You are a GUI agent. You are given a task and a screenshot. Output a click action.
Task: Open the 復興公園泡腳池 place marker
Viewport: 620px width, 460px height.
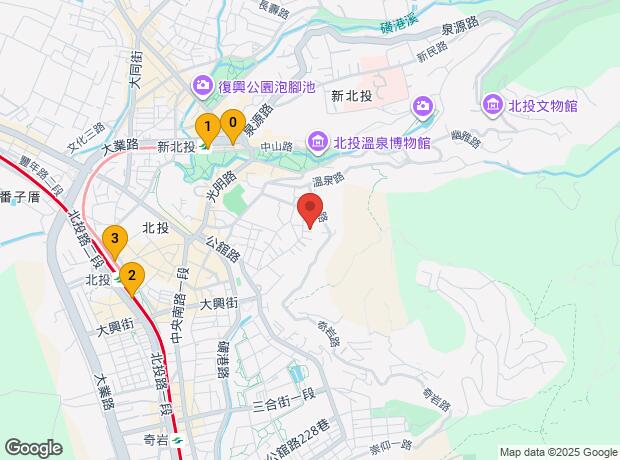[203, 85]
